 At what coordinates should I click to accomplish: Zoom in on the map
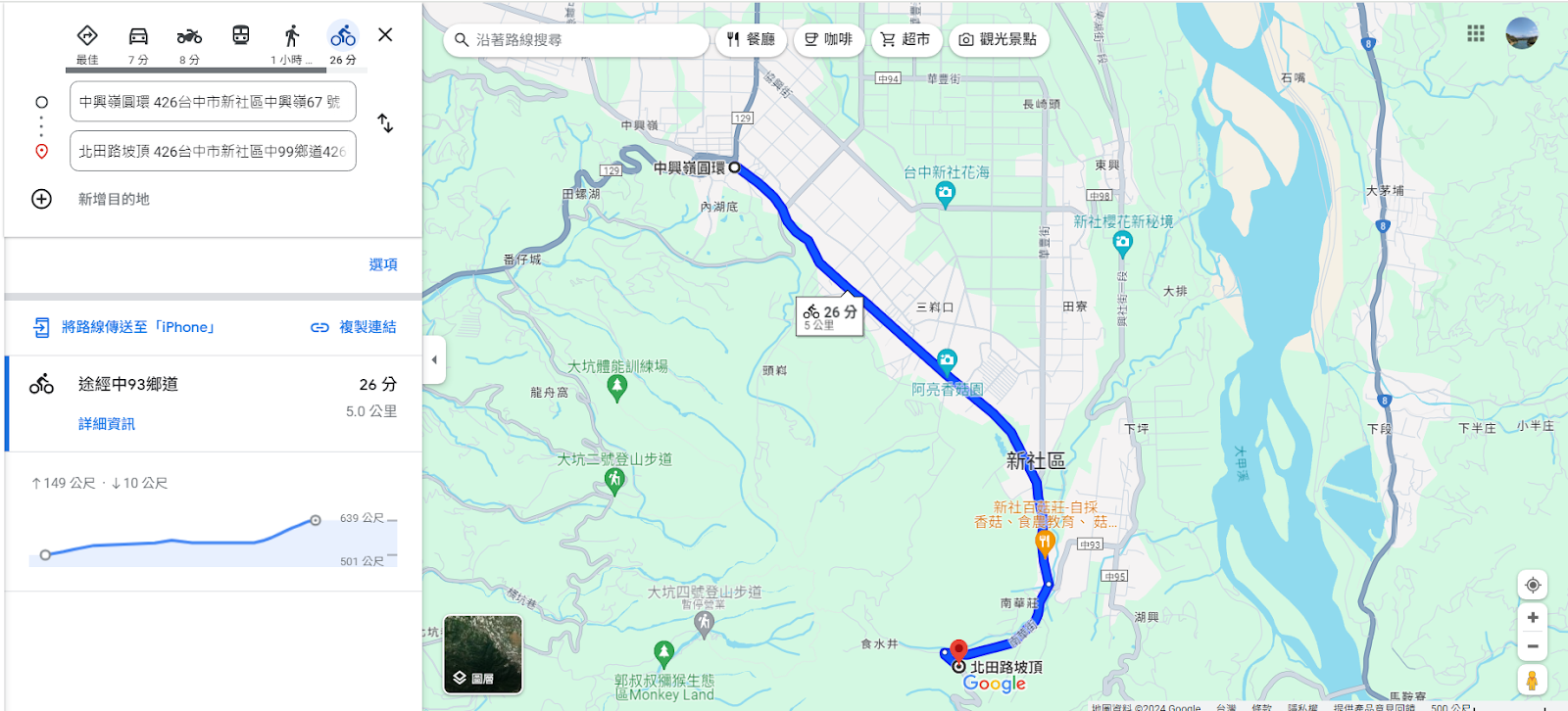click(1532, 618)
